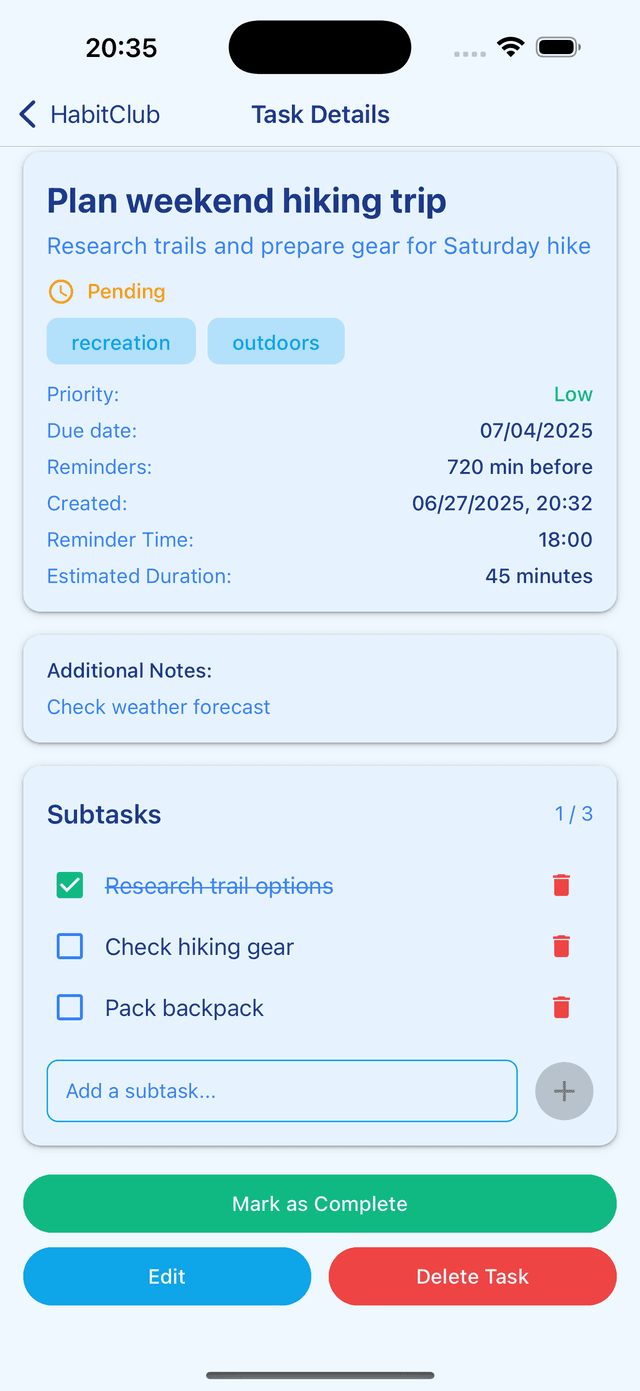Tap the plus button to add subtask
This screenshot has height=1391, width=640.
pos(564,1091)
